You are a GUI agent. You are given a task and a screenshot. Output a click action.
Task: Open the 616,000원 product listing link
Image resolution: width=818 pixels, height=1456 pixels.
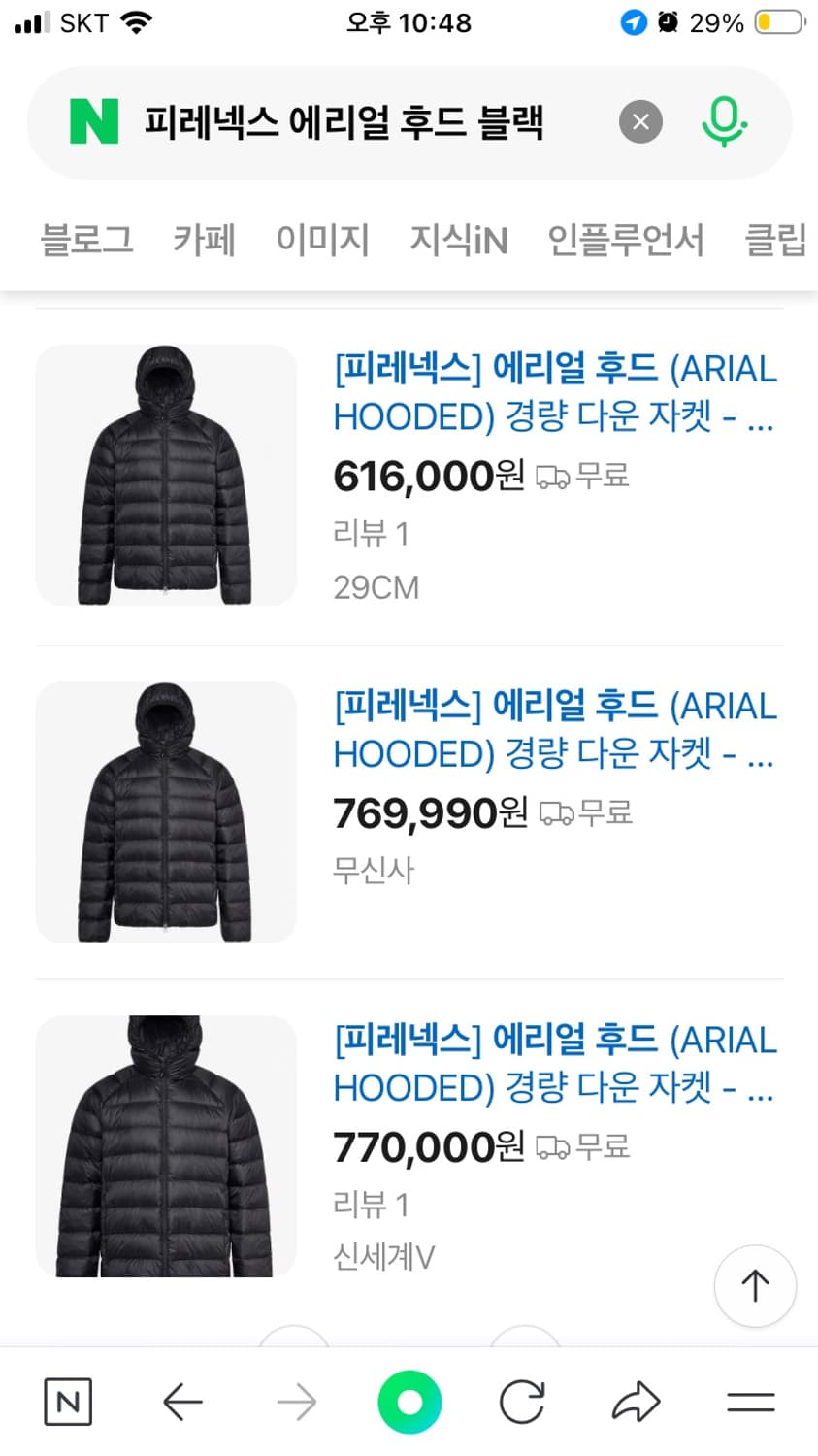tap(554, 392)
